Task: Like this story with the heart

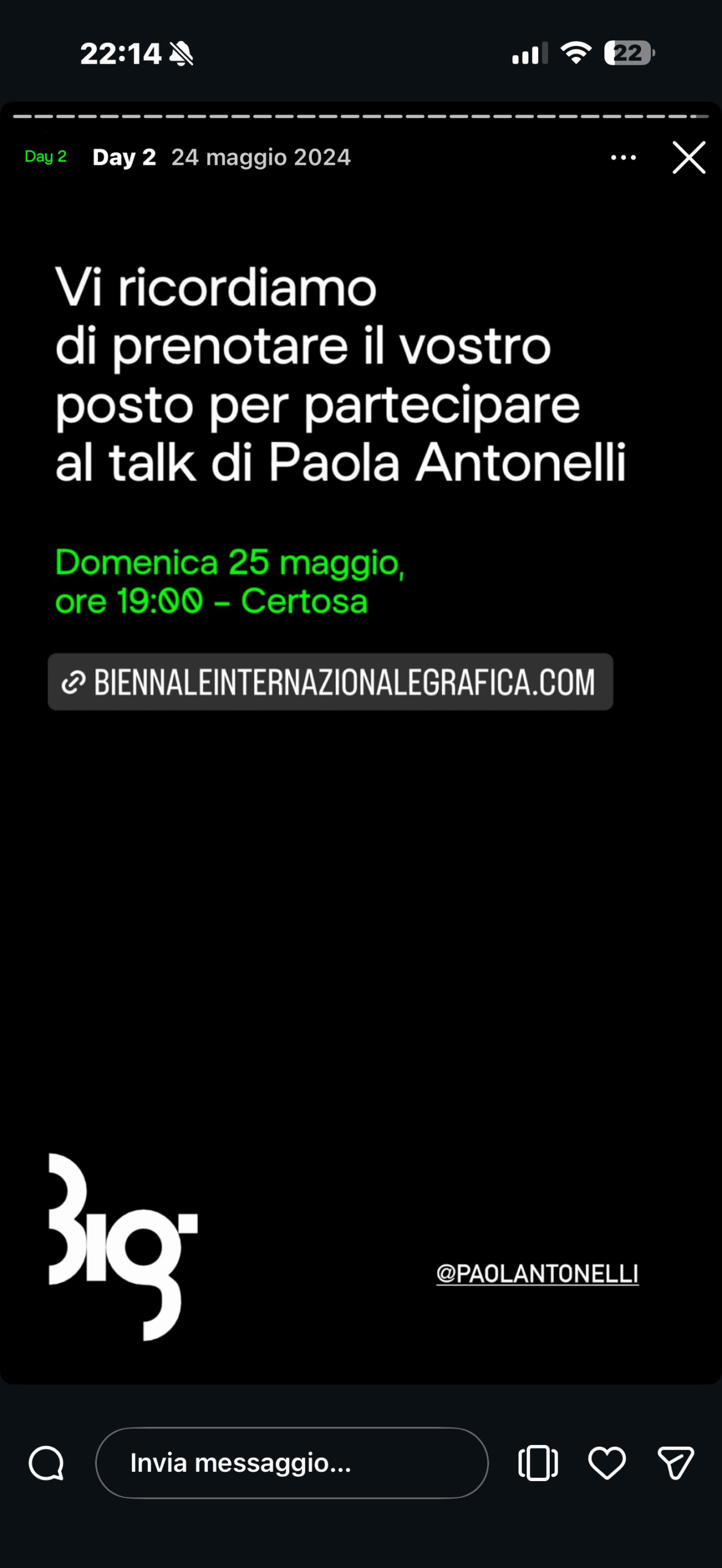Action: (x=607, y=1463)
